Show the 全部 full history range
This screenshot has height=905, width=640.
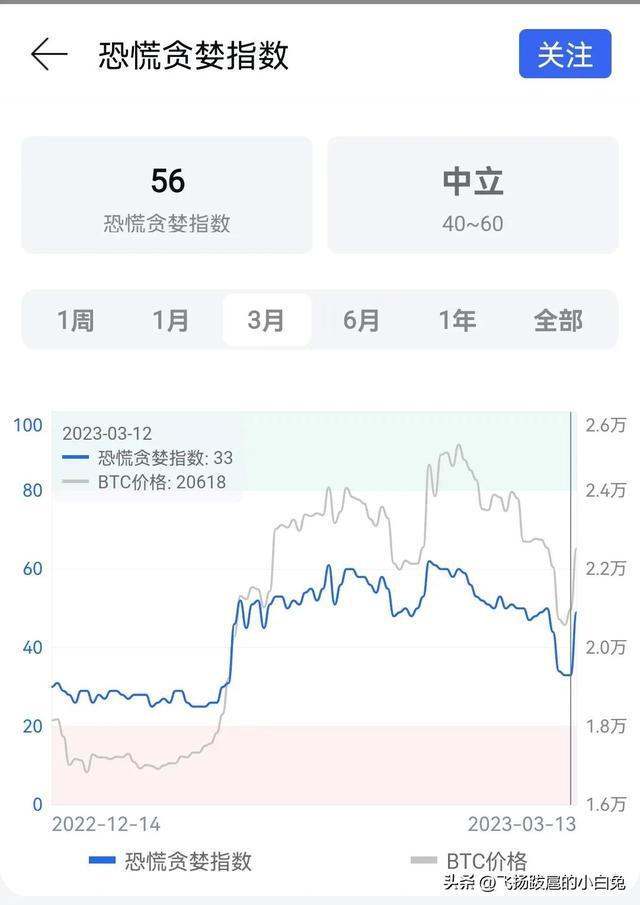(x=558, y=321)
